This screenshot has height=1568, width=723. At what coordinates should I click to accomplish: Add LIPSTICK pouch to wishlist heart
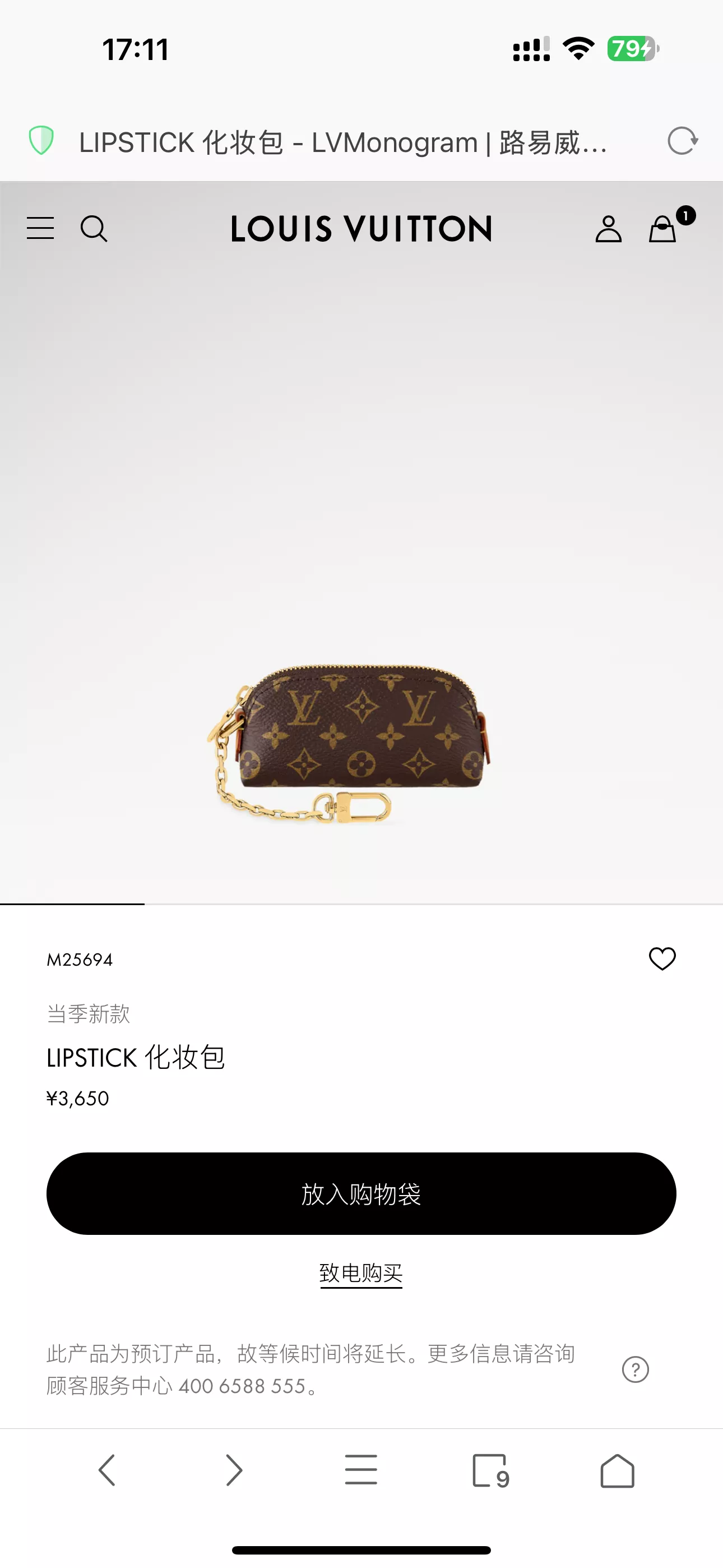tap(662, 959)
